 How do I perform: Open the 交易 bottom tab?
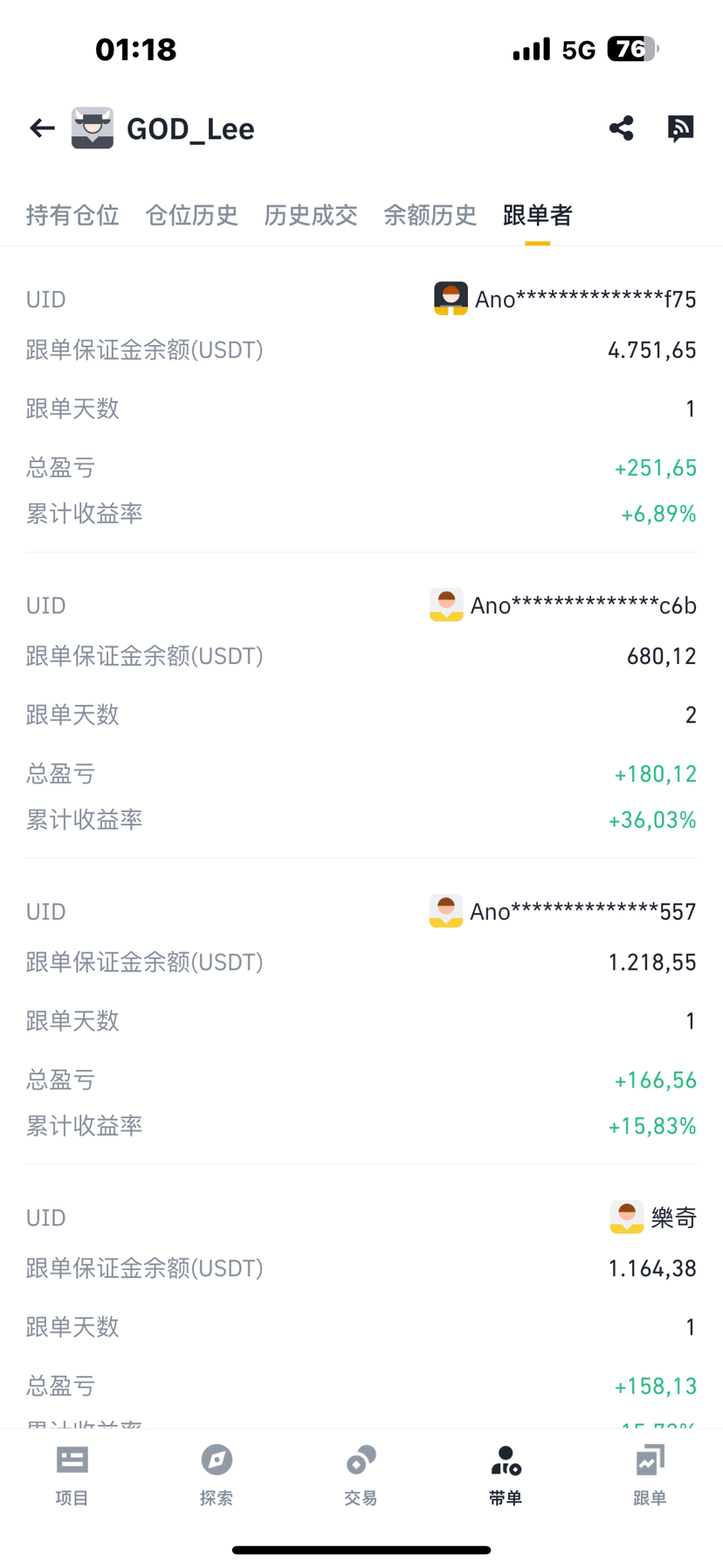click(361, 1475)
